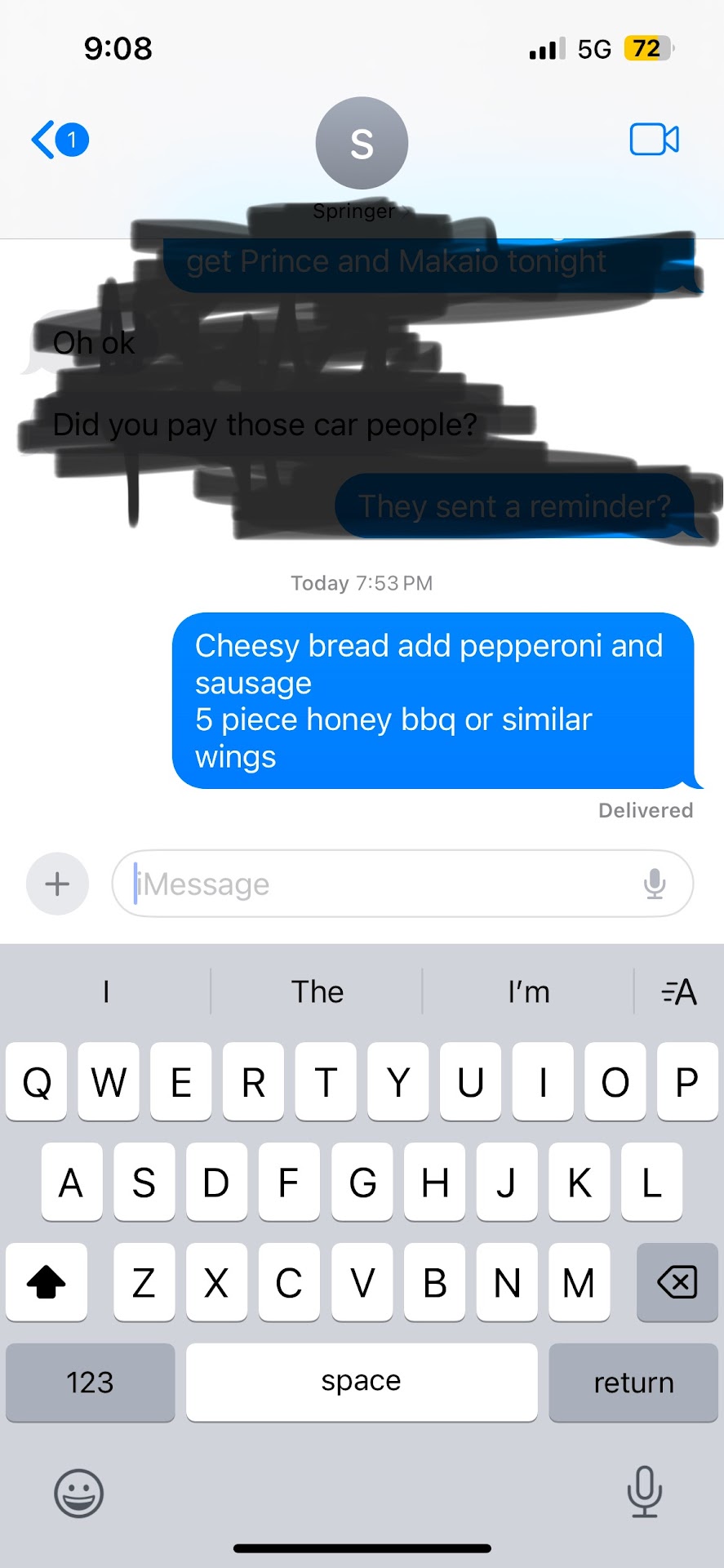The image size is (724, 1568).
Task: Open the text formatting options
Action: (x=679, y=991)
